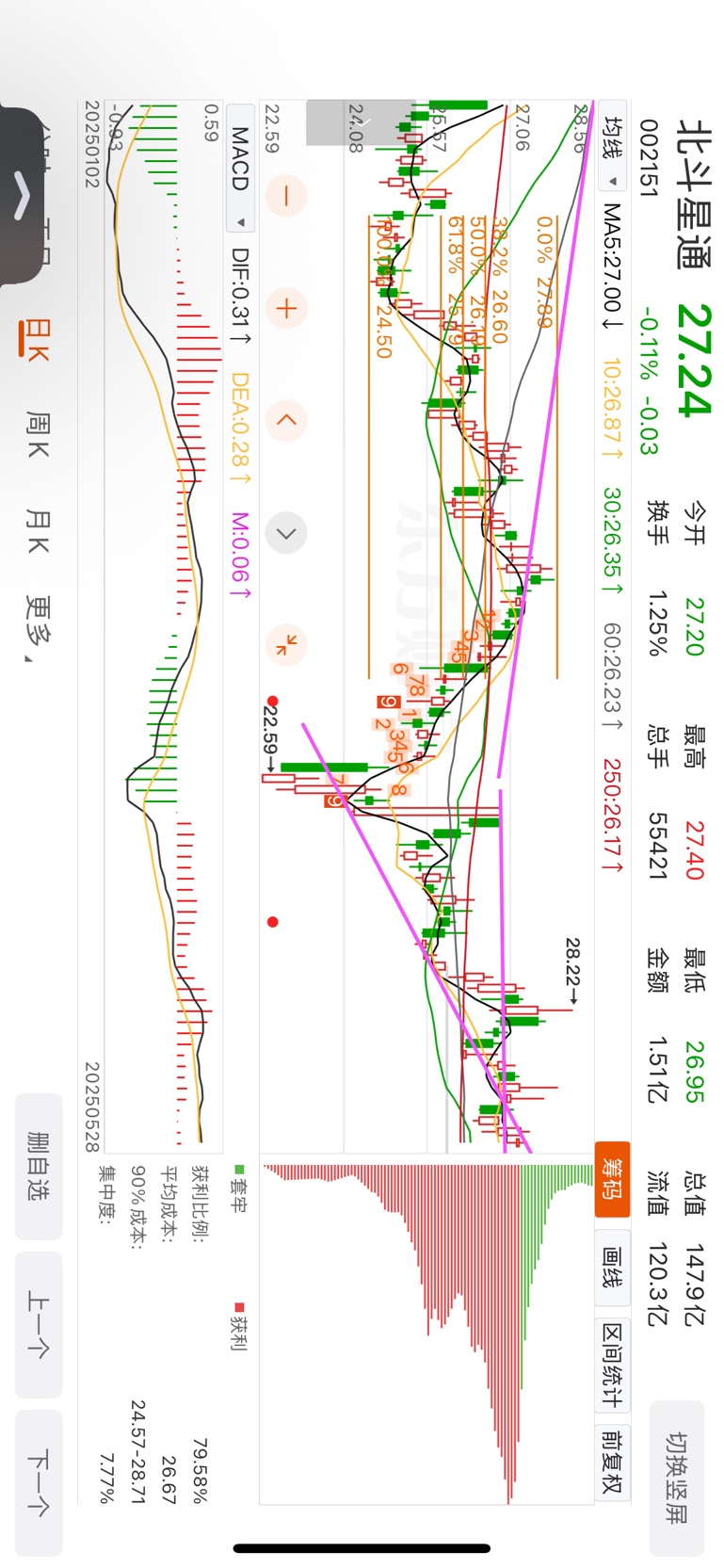
Task: Tap 删自选 to remove from watchlist
Action: tap(39, 1166)
